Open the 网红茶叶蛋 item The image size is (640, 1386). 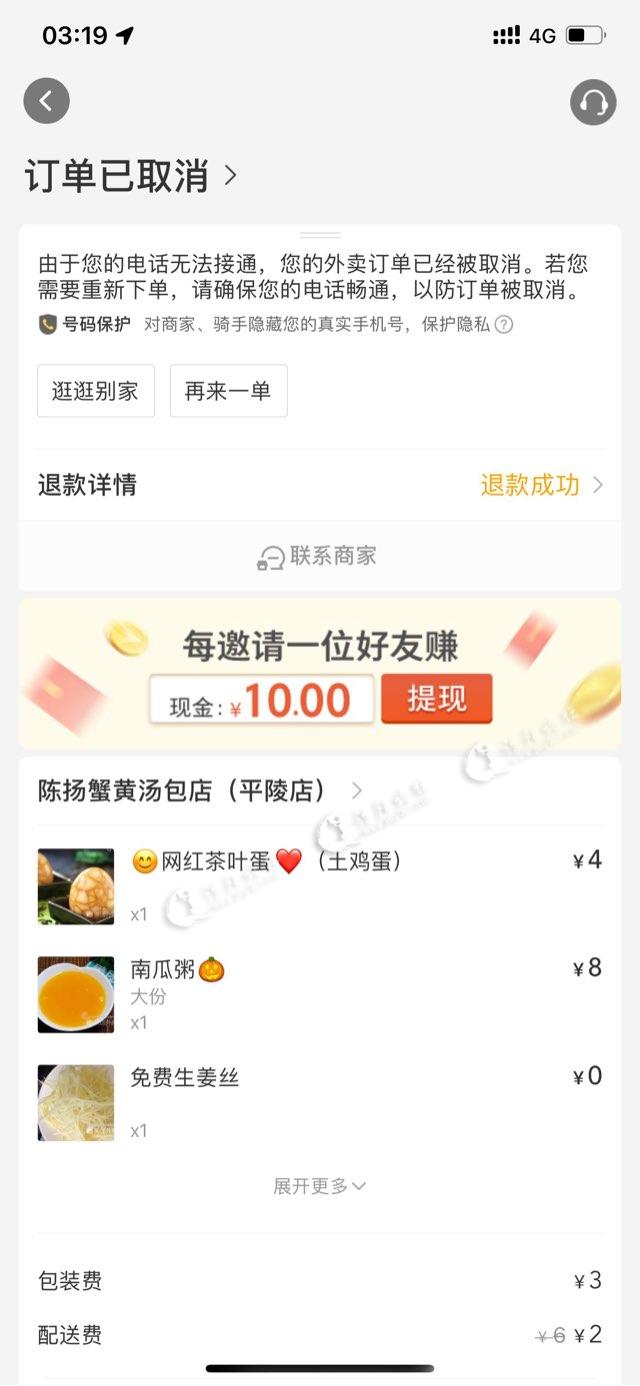tap(266, 861)
